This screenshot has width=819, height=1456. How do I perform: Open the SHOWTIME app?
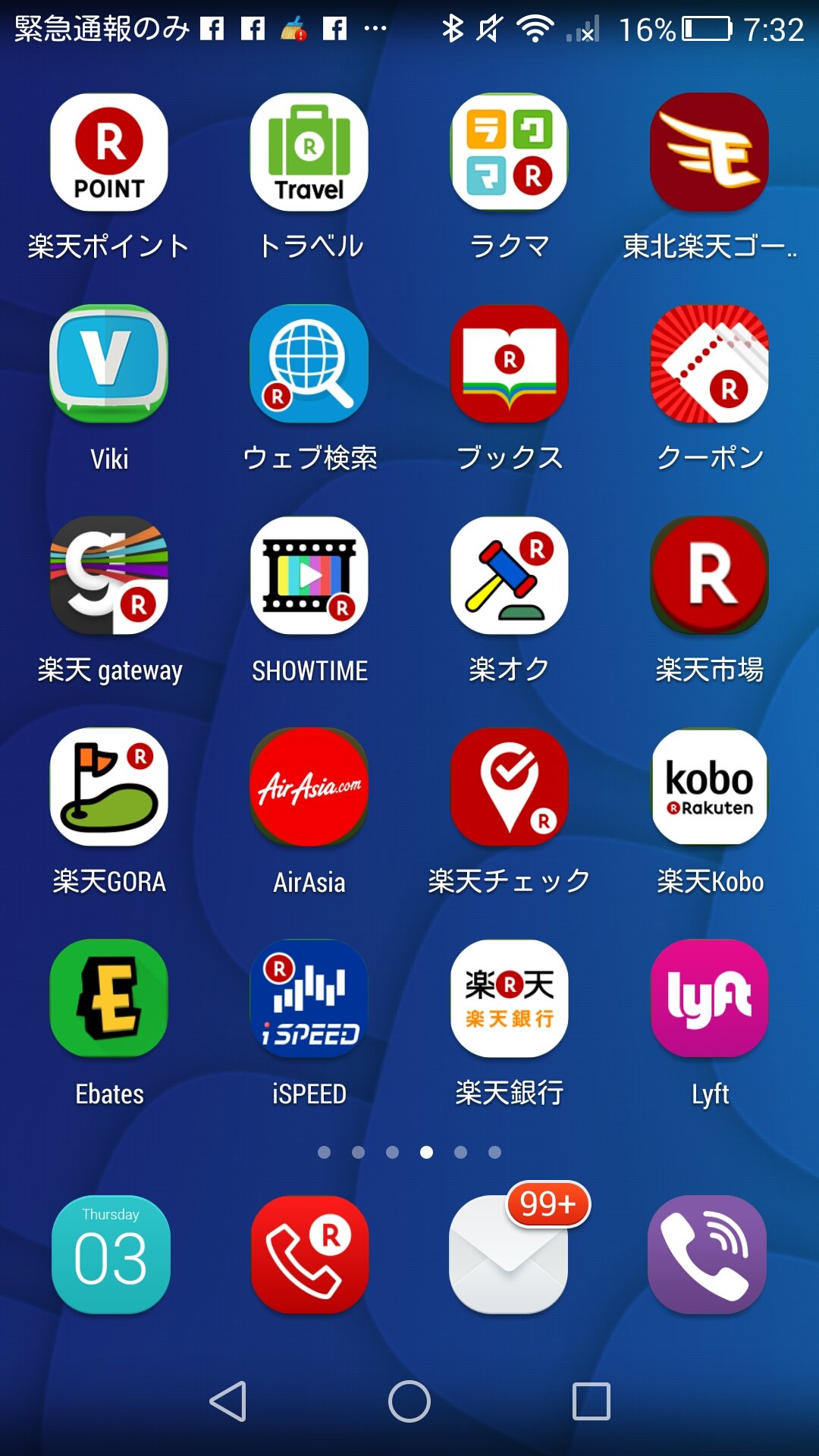pos(309,576)
